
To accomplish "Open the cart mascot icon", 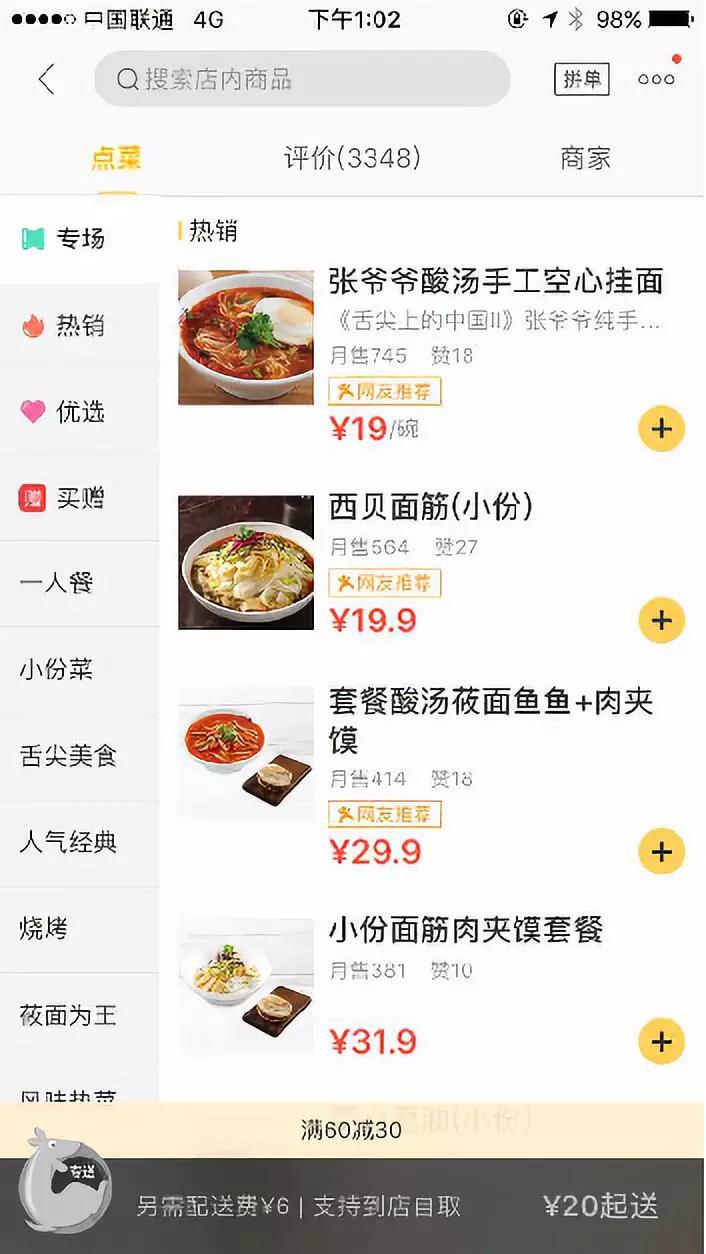I will 65,1180.
